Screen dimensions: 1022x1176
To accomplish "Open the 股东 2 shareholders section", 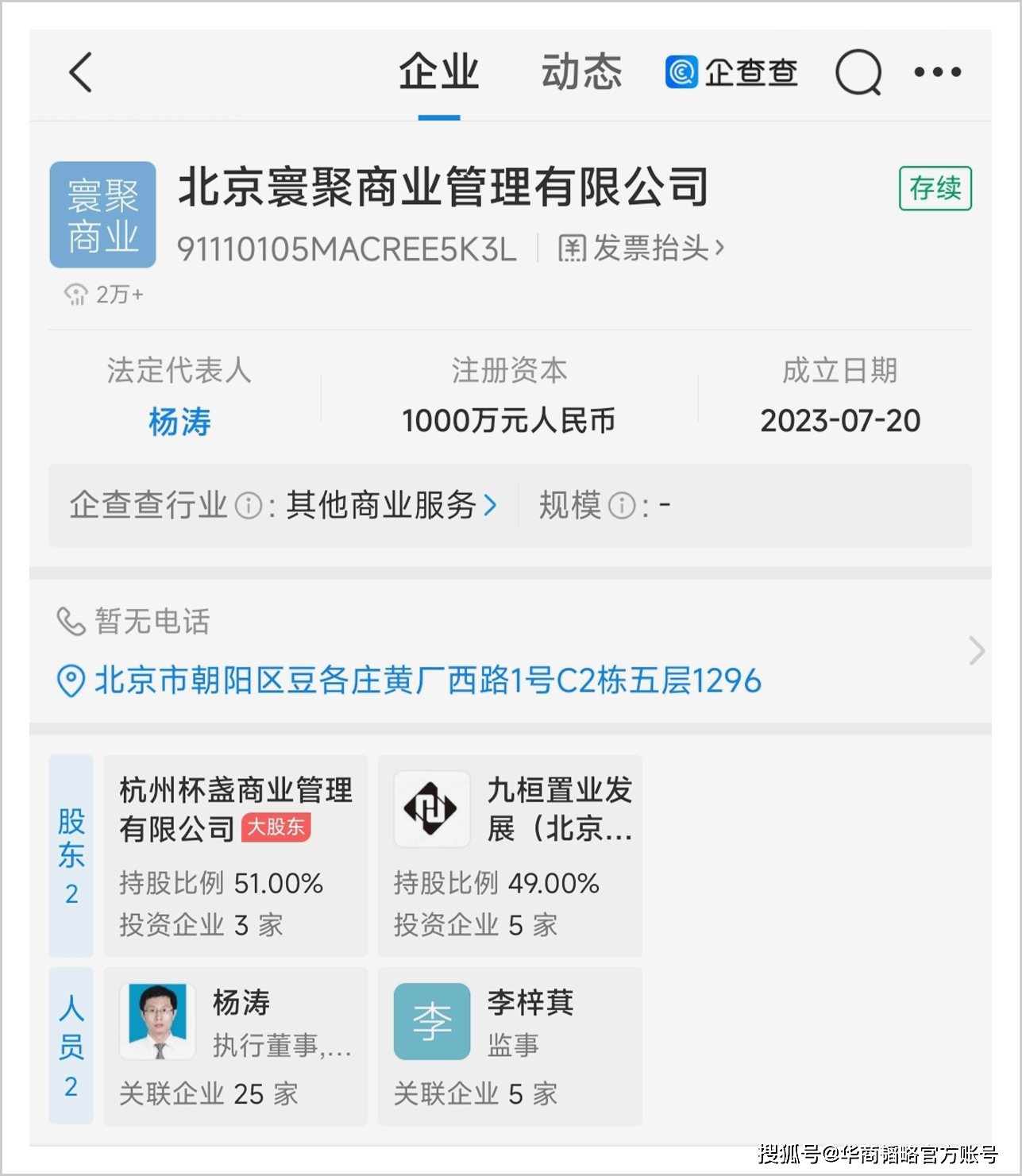I will [x=71, y=855].
